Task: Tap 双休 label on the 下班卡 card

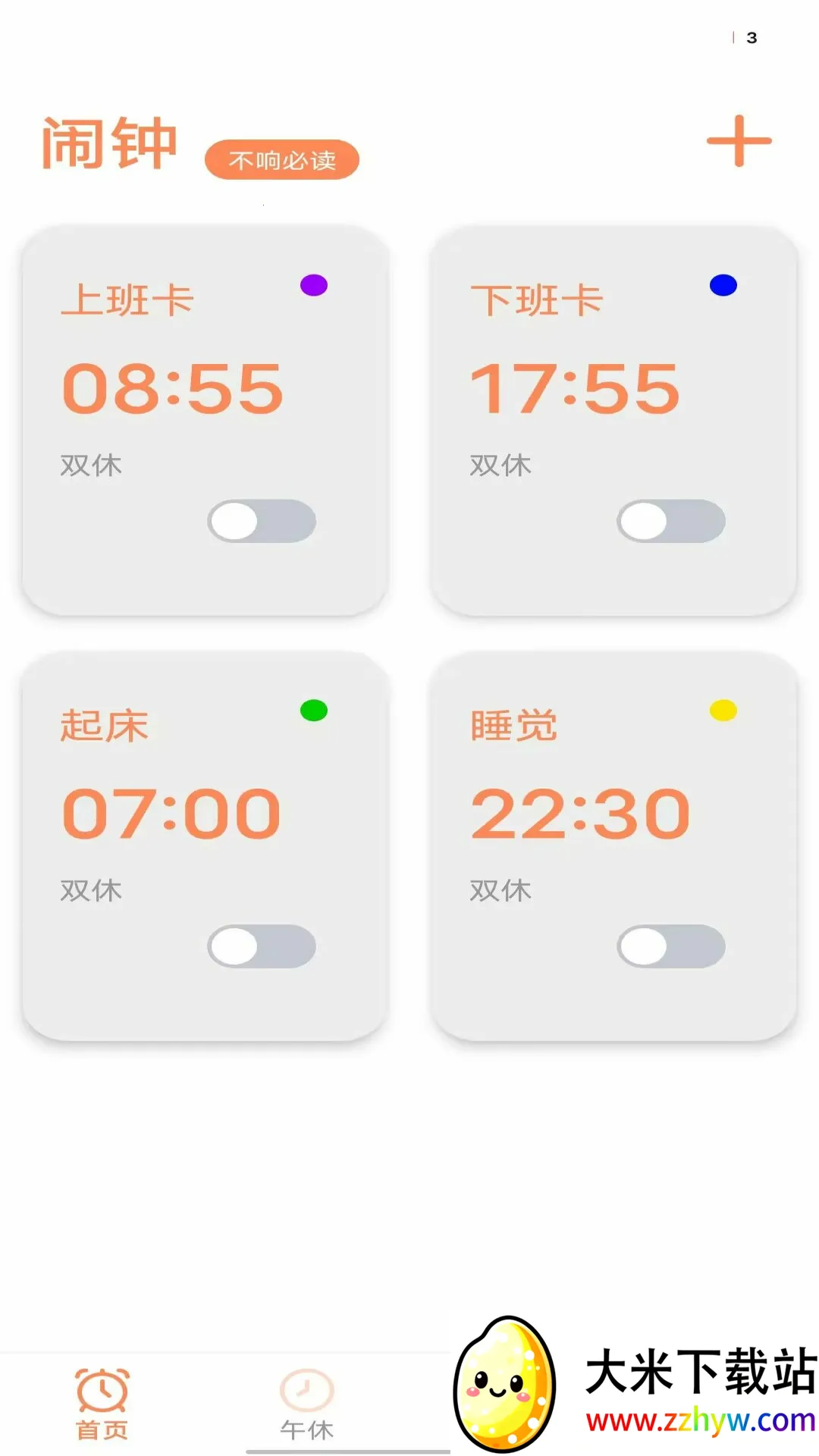Action: [x=500, y=464]
